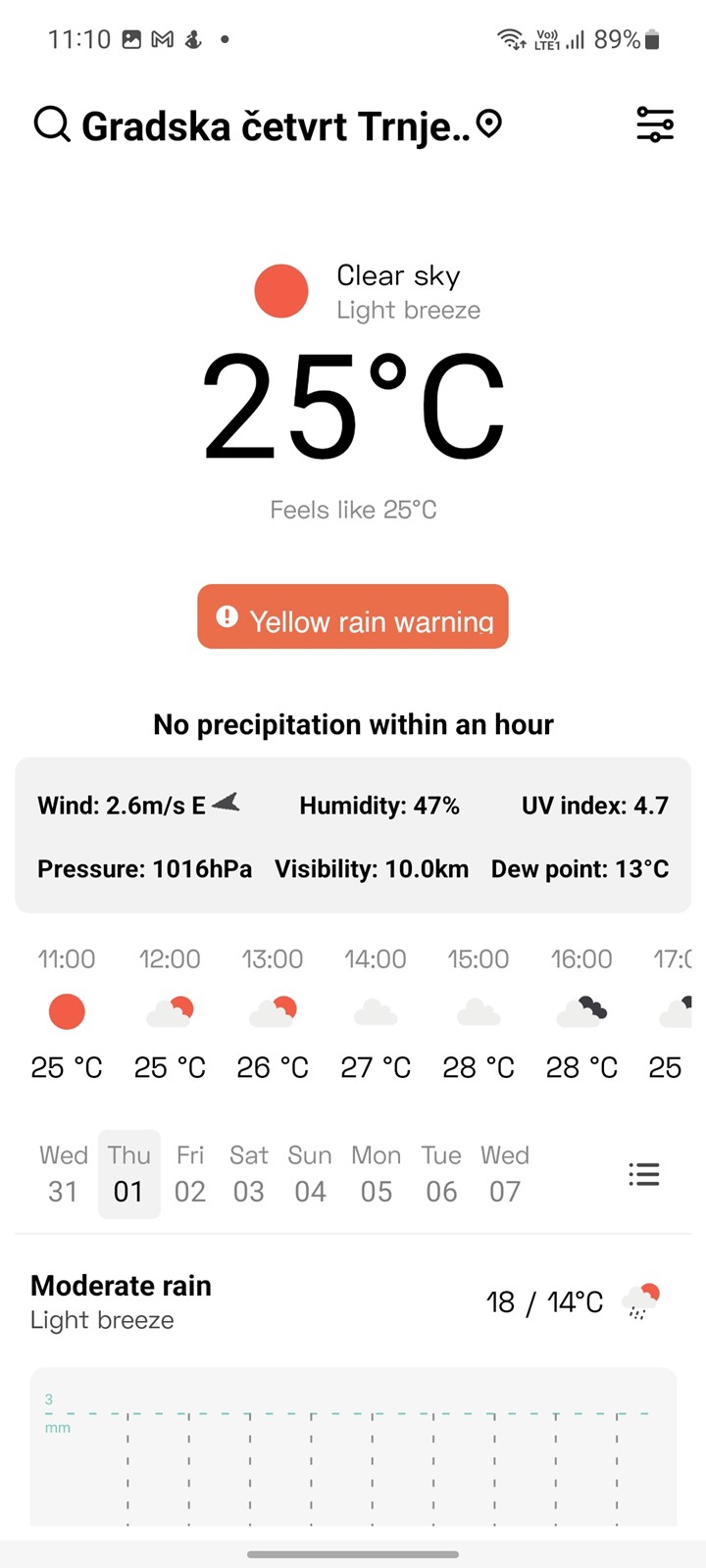Viewport: 706px width, 1568px height.
Task: Select Thu 01 in the day strip
Action: click(x=128, y=1173)
